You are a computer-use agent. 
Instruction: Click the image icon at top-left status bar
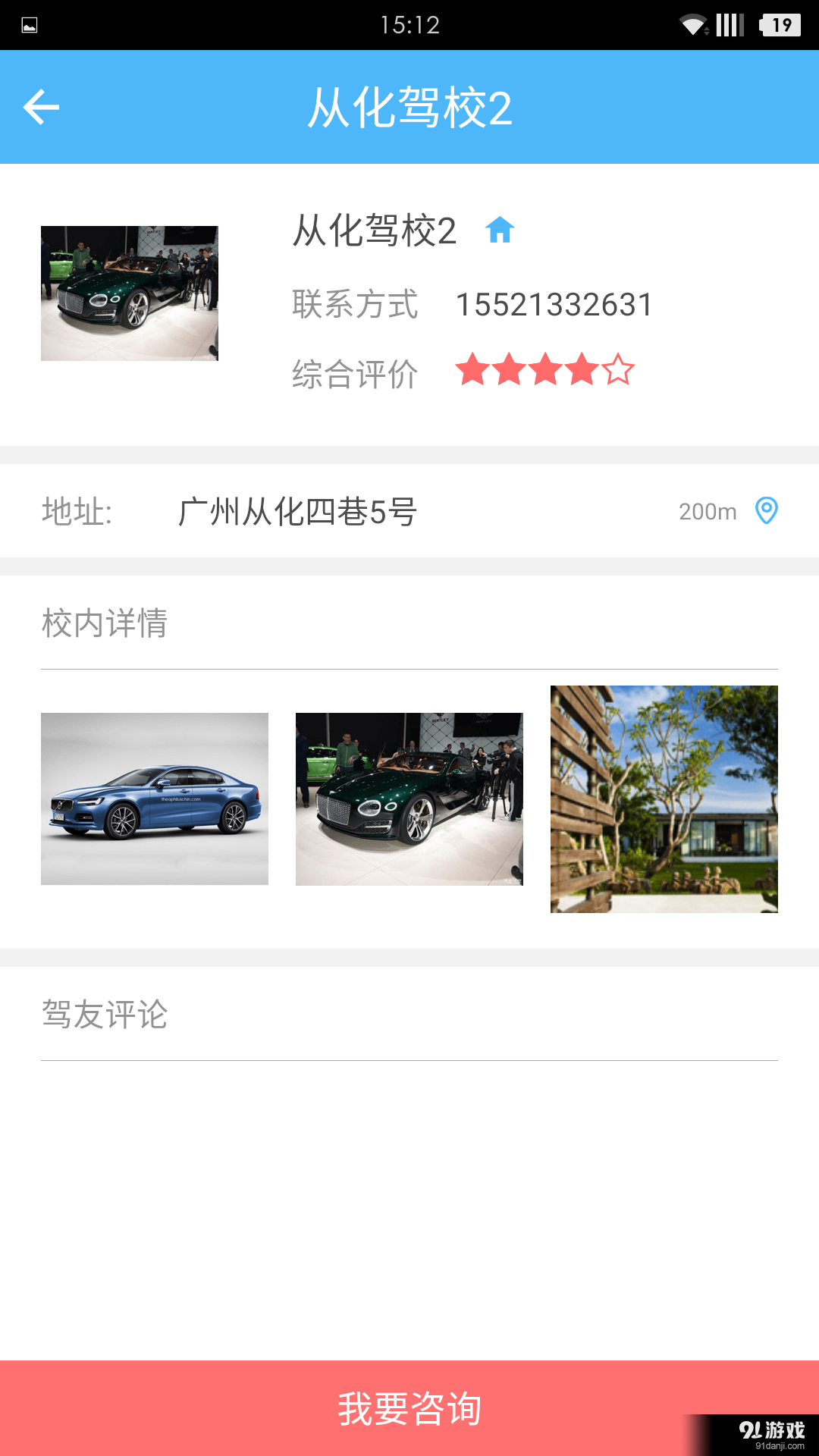point(28,24)
